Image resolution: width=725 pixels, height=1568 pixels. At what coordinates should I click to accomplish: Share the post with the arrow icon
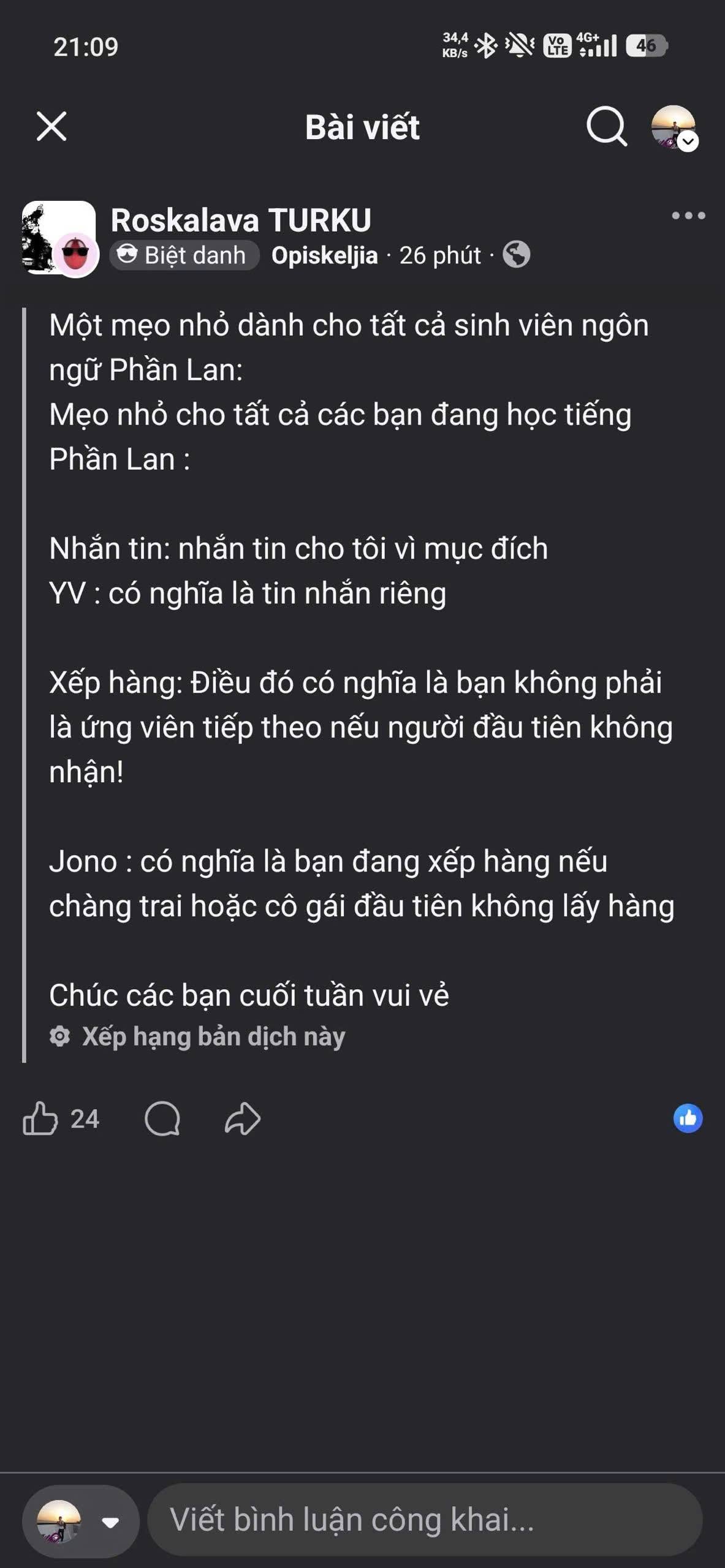click(x=243, y=1118)
